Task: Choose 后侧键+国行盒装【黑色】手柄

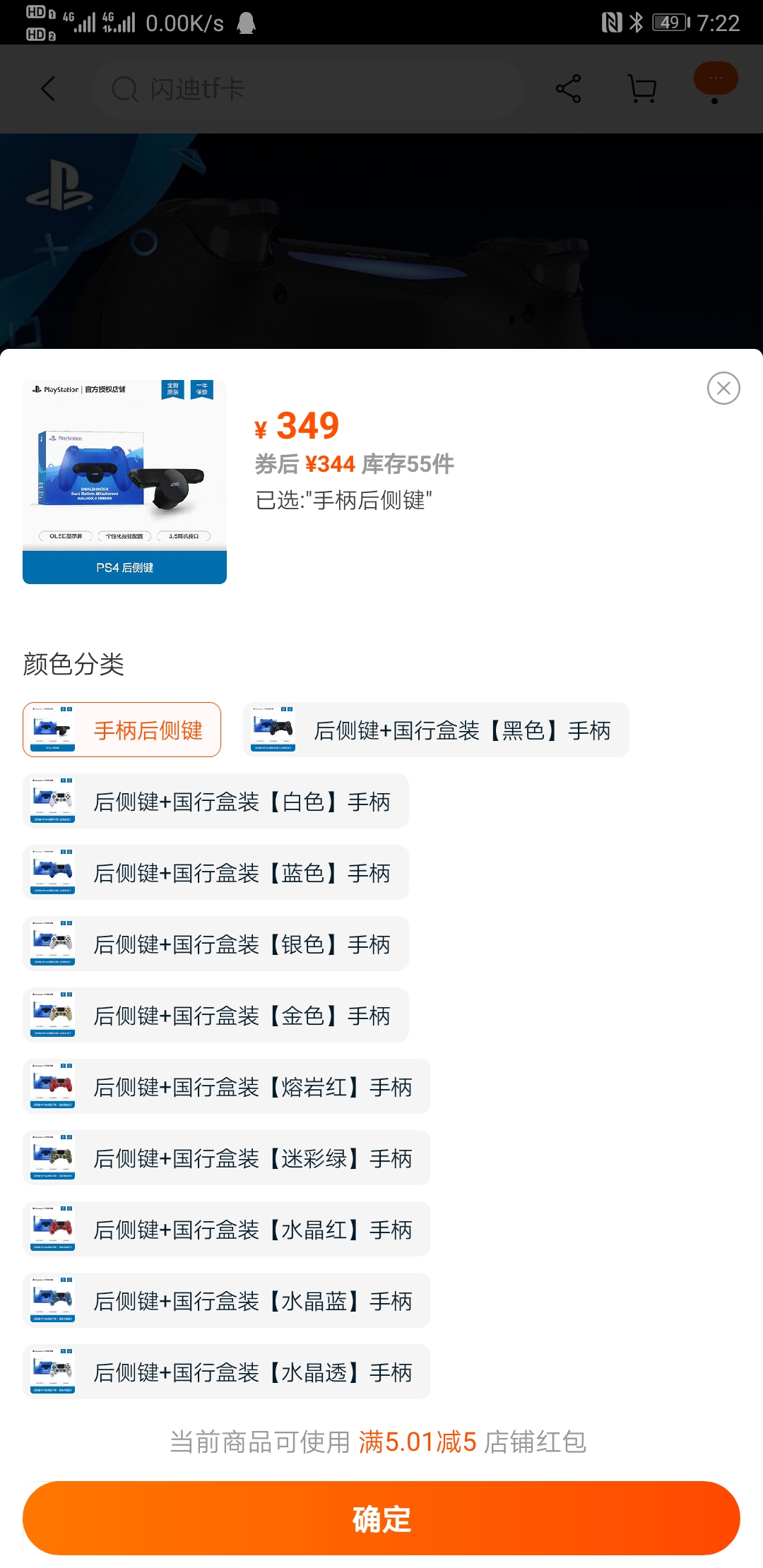Action: [x=436, y=730]
